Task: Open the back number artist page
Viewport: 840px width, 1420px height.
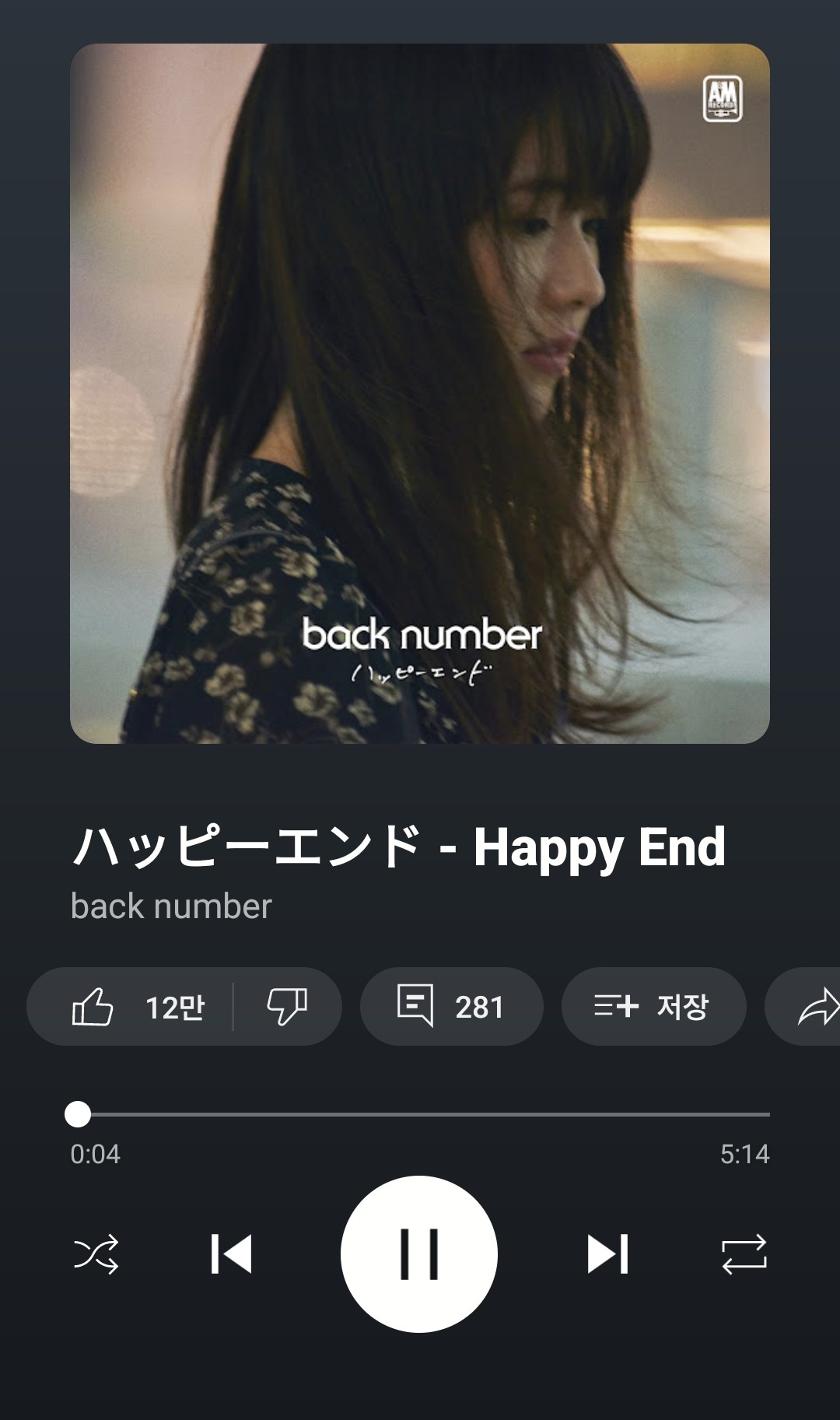Action: [x=171, y=906]
